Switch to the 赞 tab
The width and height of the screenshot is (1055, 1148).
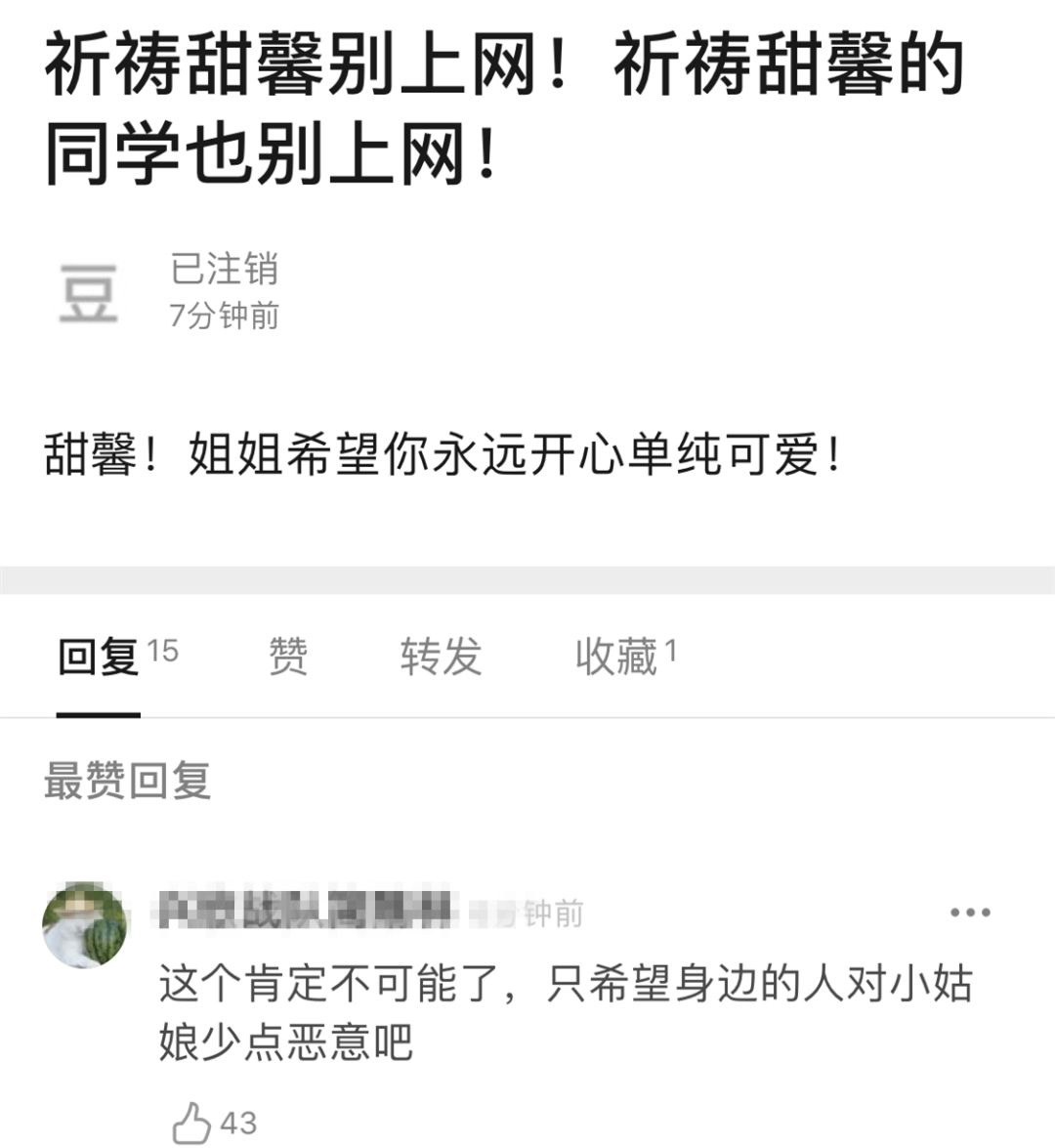pyautogui.click(x=288, y=657)
